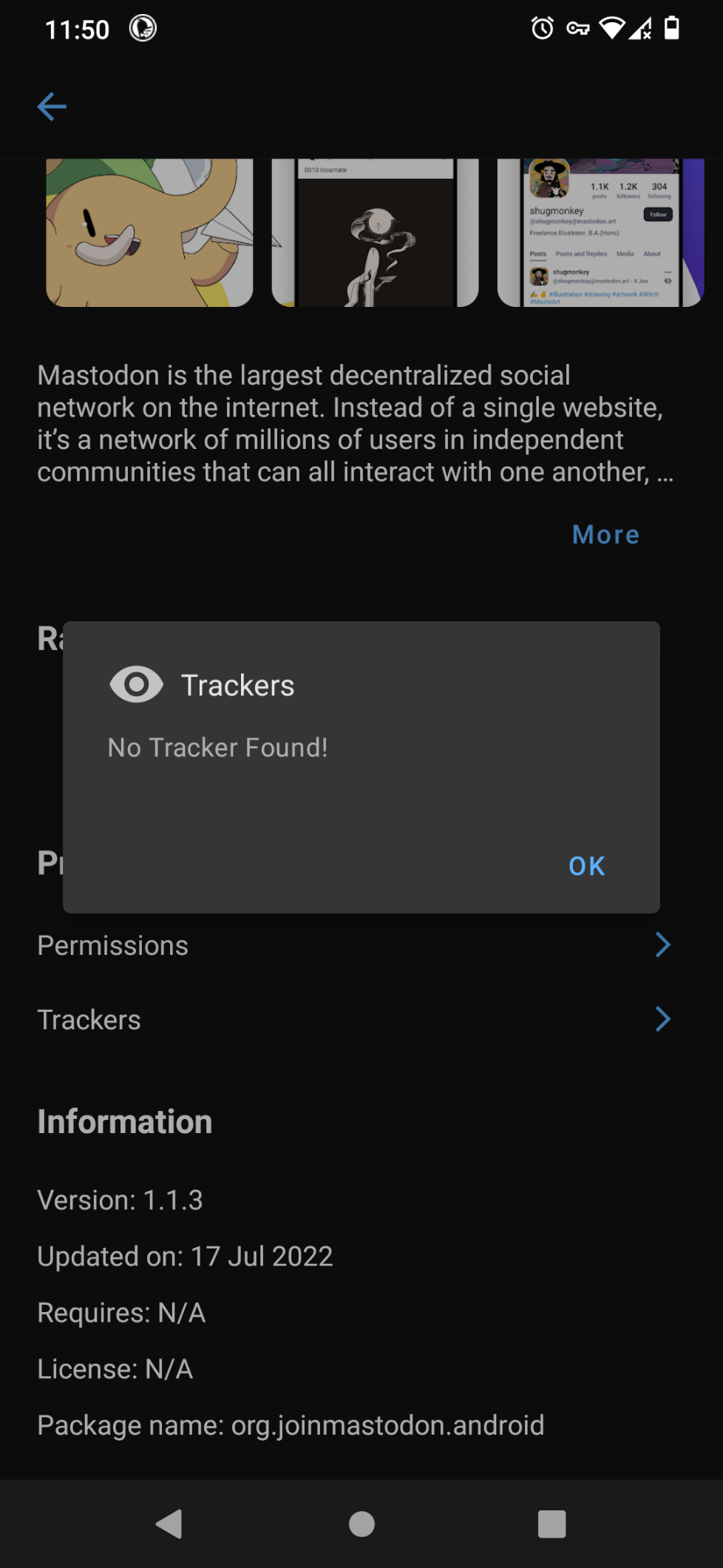Screen dimensions: 723x1568
Task: Expand description with More
Action: pyautogui.click(x=605, y=535)
